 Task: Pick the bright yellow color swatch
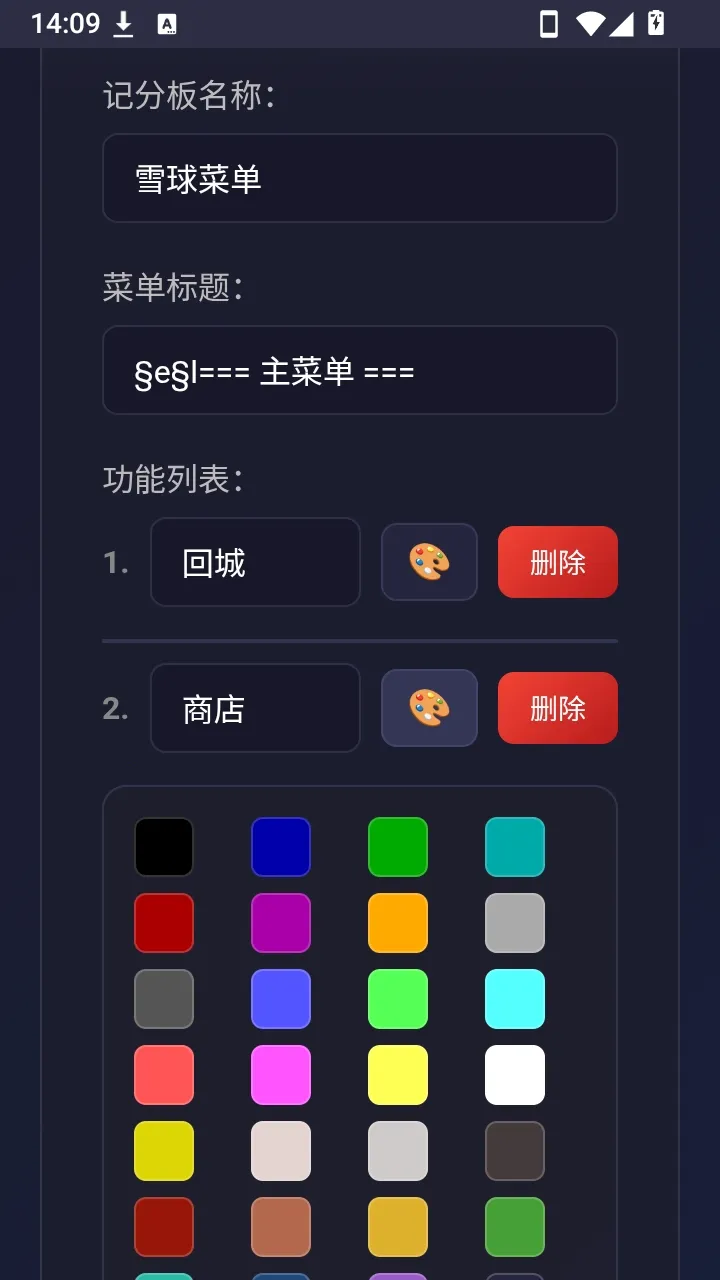[398, 1075]
